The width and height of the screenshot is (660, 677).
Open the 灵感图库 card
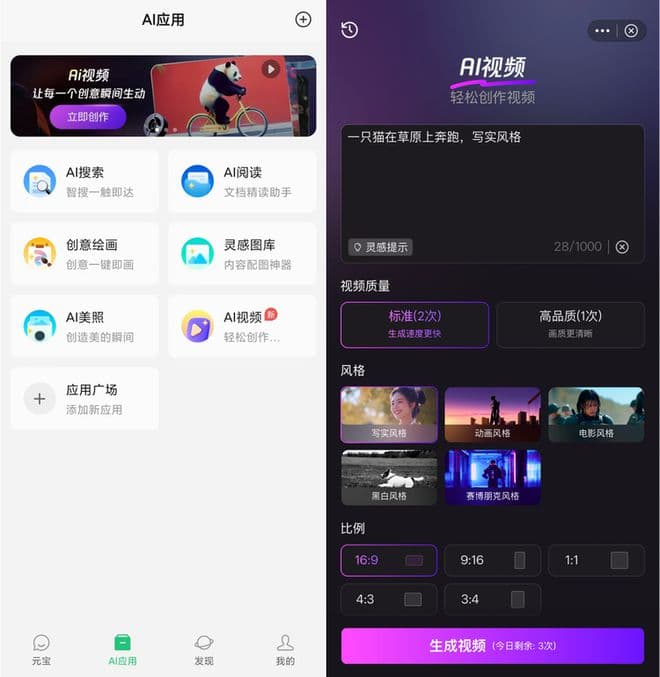coord(242,254)
